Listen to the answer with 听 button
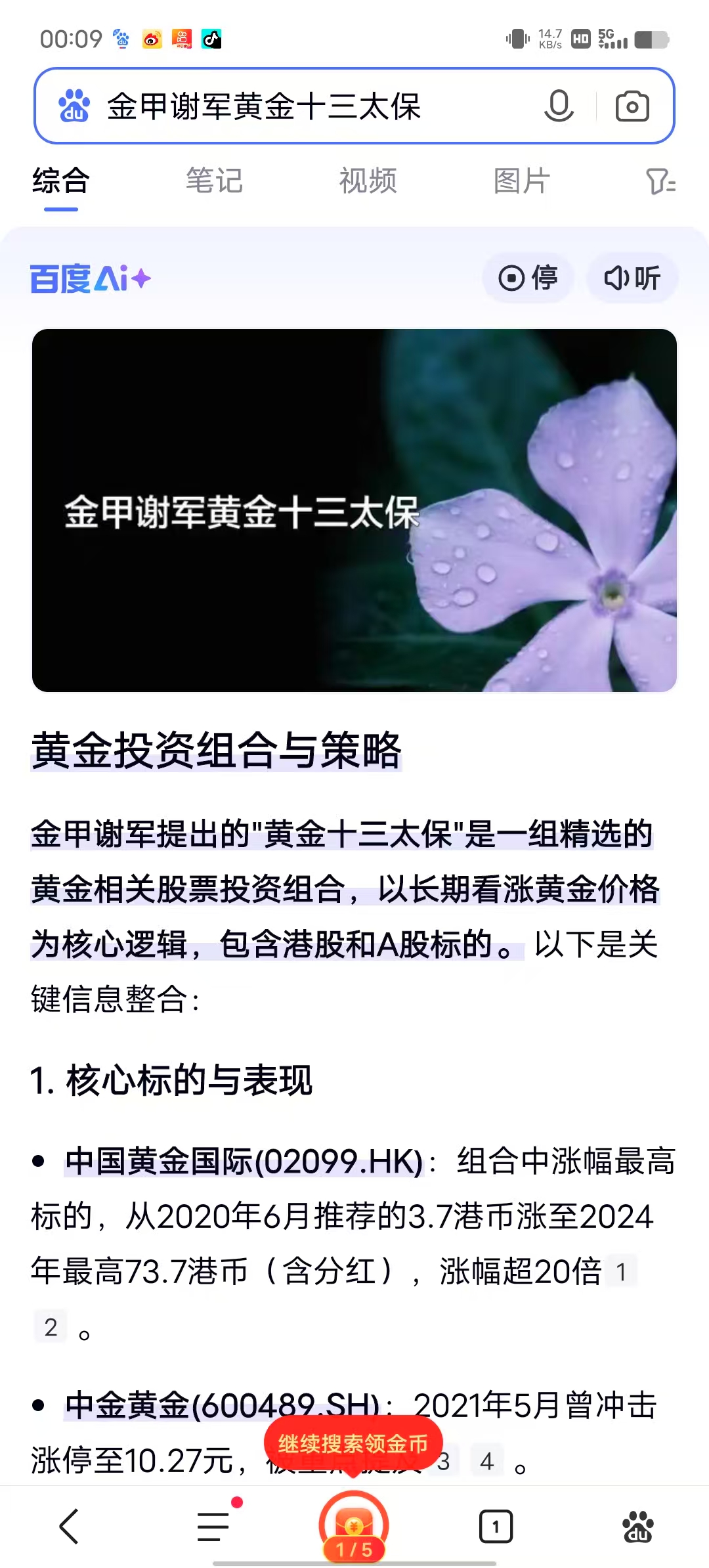The width and height of the screenshot is (709, 1568). (632, 278)
